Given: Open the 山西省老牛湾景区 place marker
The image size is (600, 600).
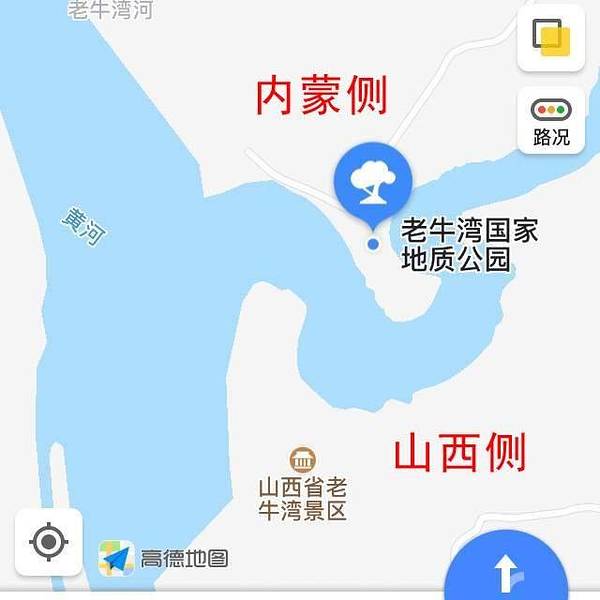Looking at the screenshot, I should 302,460.
